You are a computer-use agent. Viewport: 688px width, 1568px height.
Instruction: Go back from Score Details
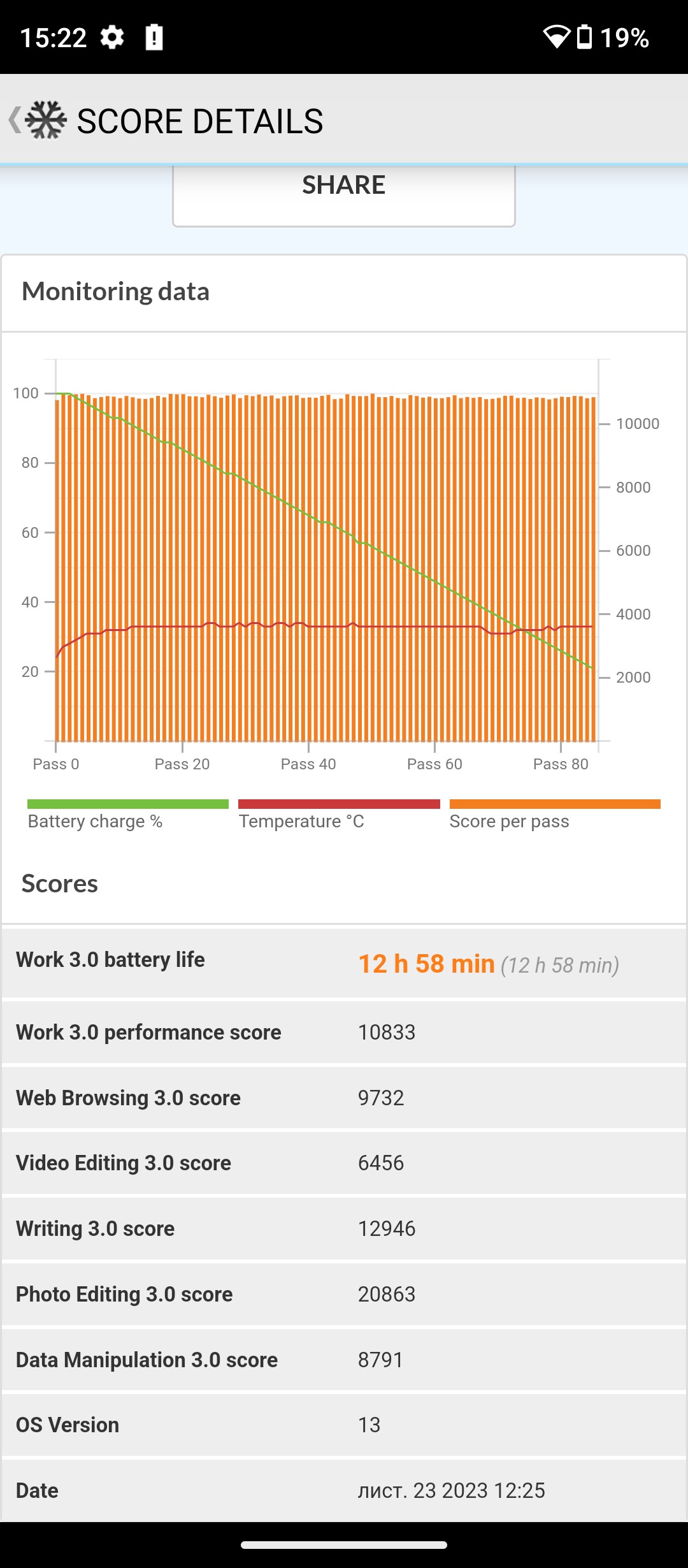(15, 120)
